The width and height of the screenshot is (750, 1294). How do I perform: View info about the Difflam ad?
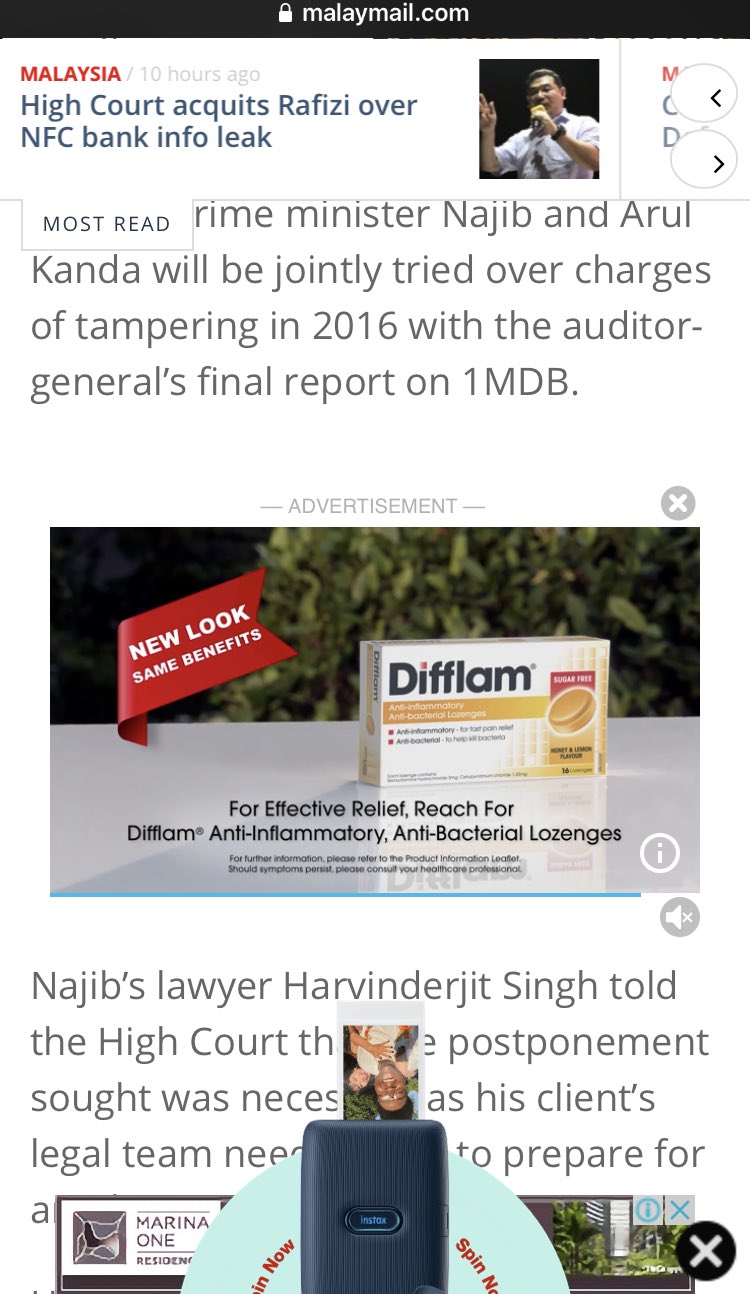pos(659,853)
